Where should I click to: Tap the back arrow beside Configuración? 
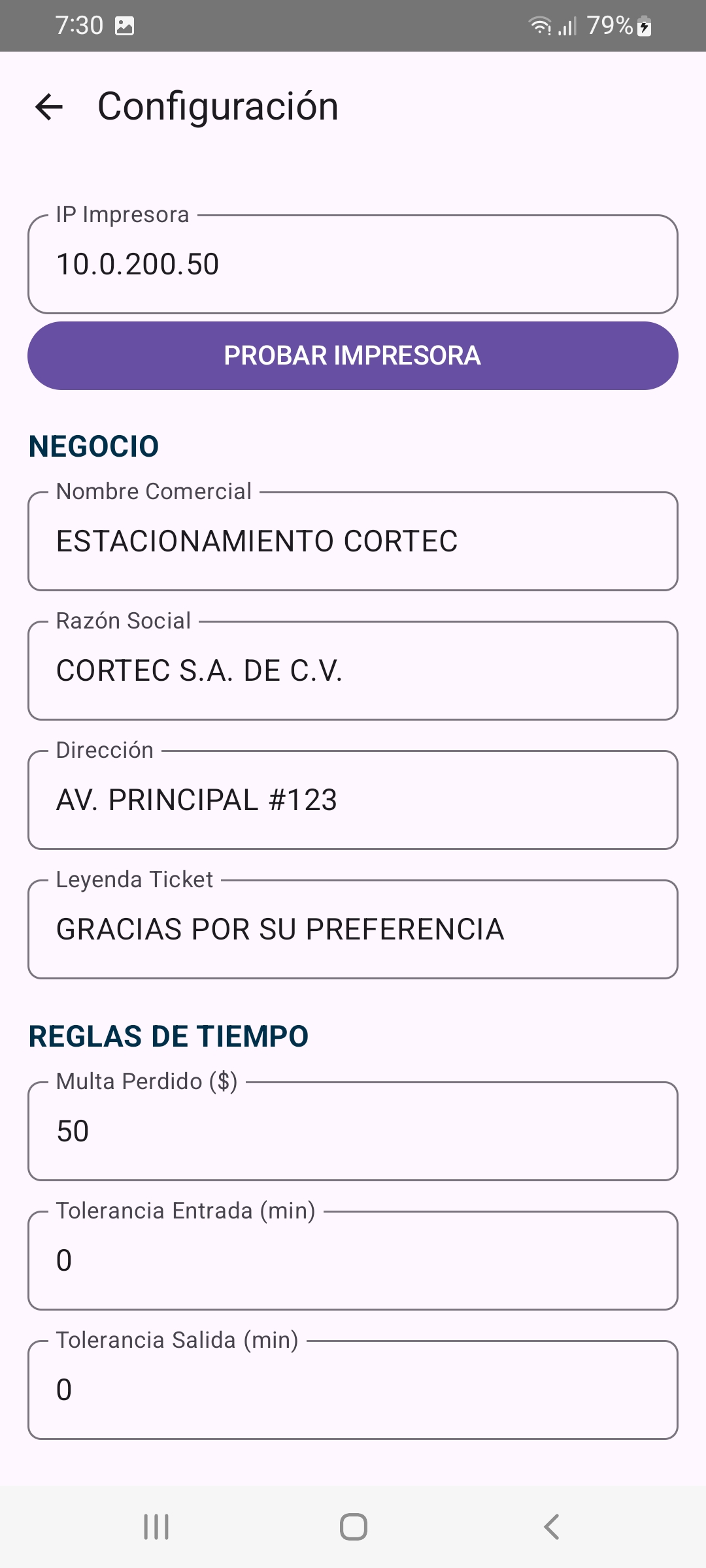(x=49, y=106)
